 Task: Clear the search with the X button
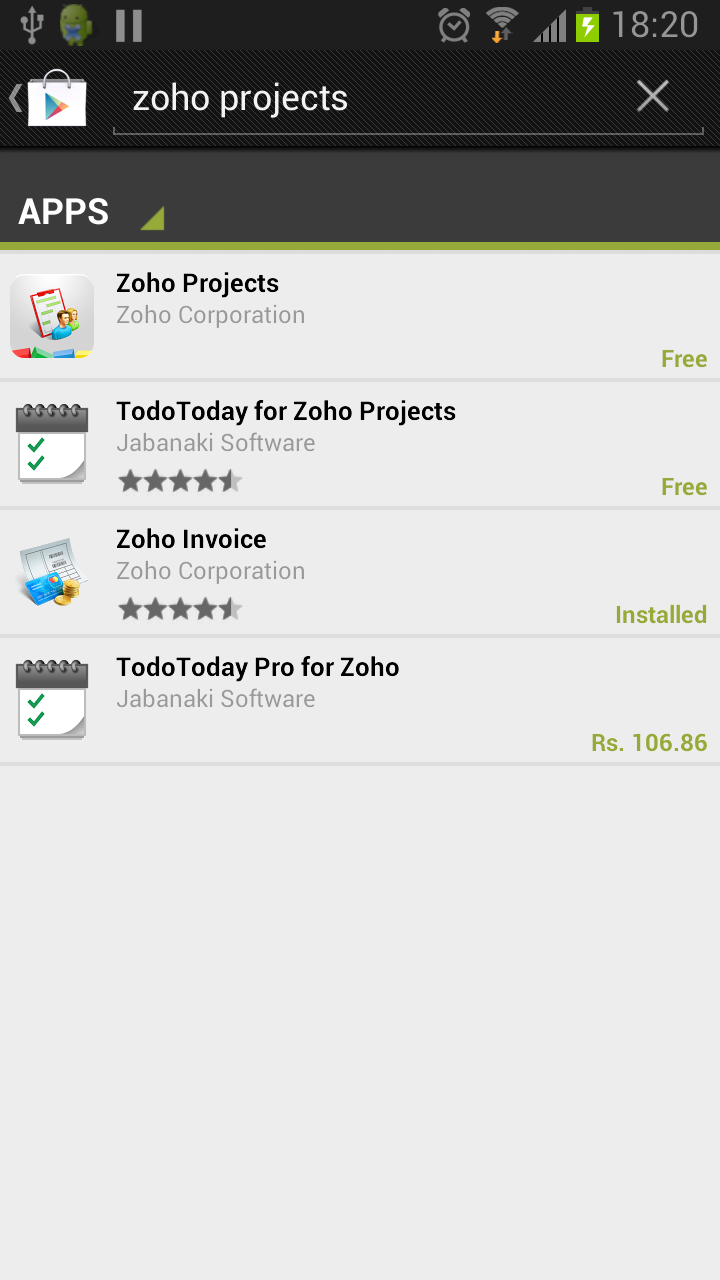pos(652,95)
